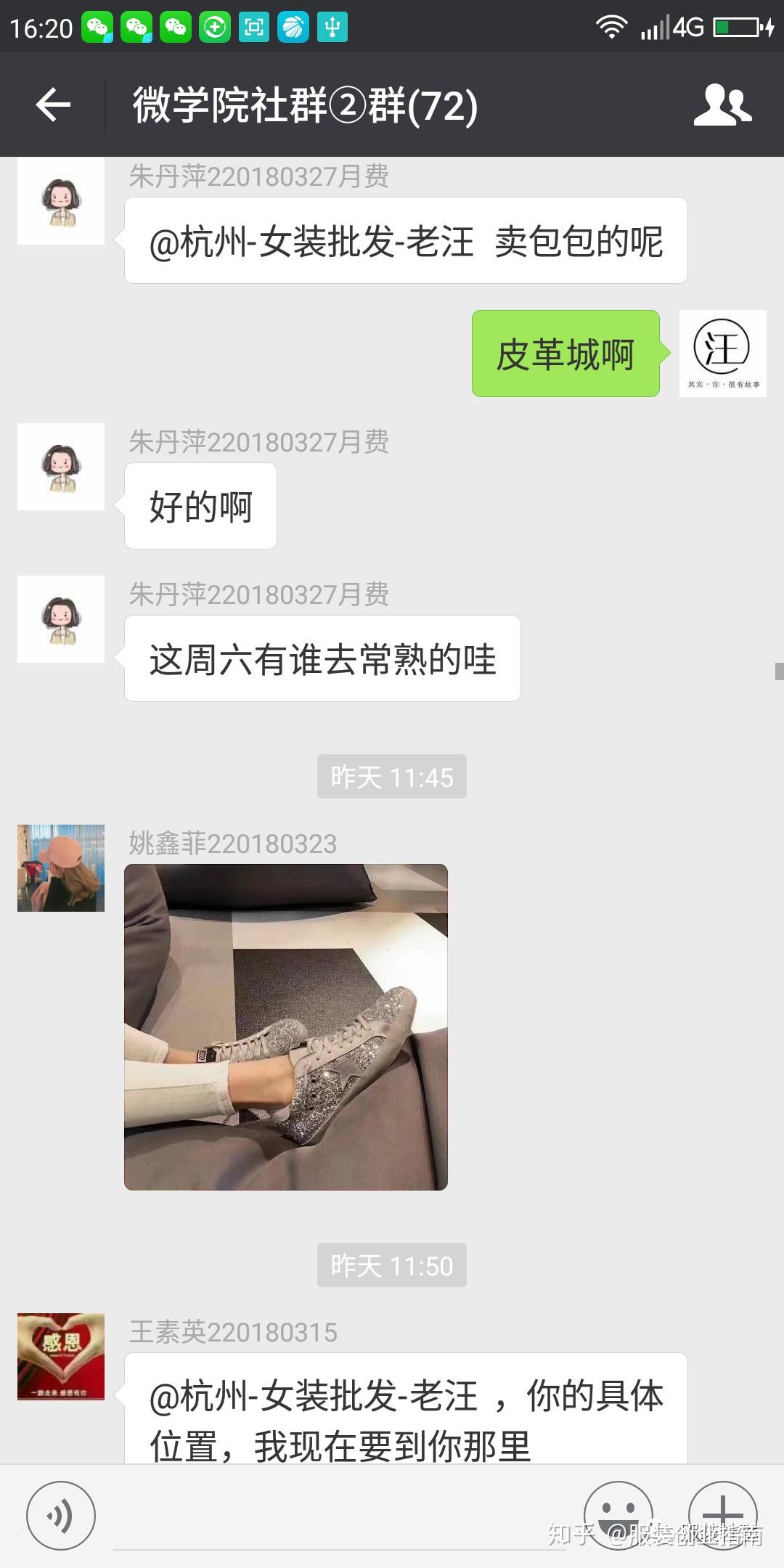Open group members info icon
The height and width of the screenshot is (1568, 784).
coord(722,105)
